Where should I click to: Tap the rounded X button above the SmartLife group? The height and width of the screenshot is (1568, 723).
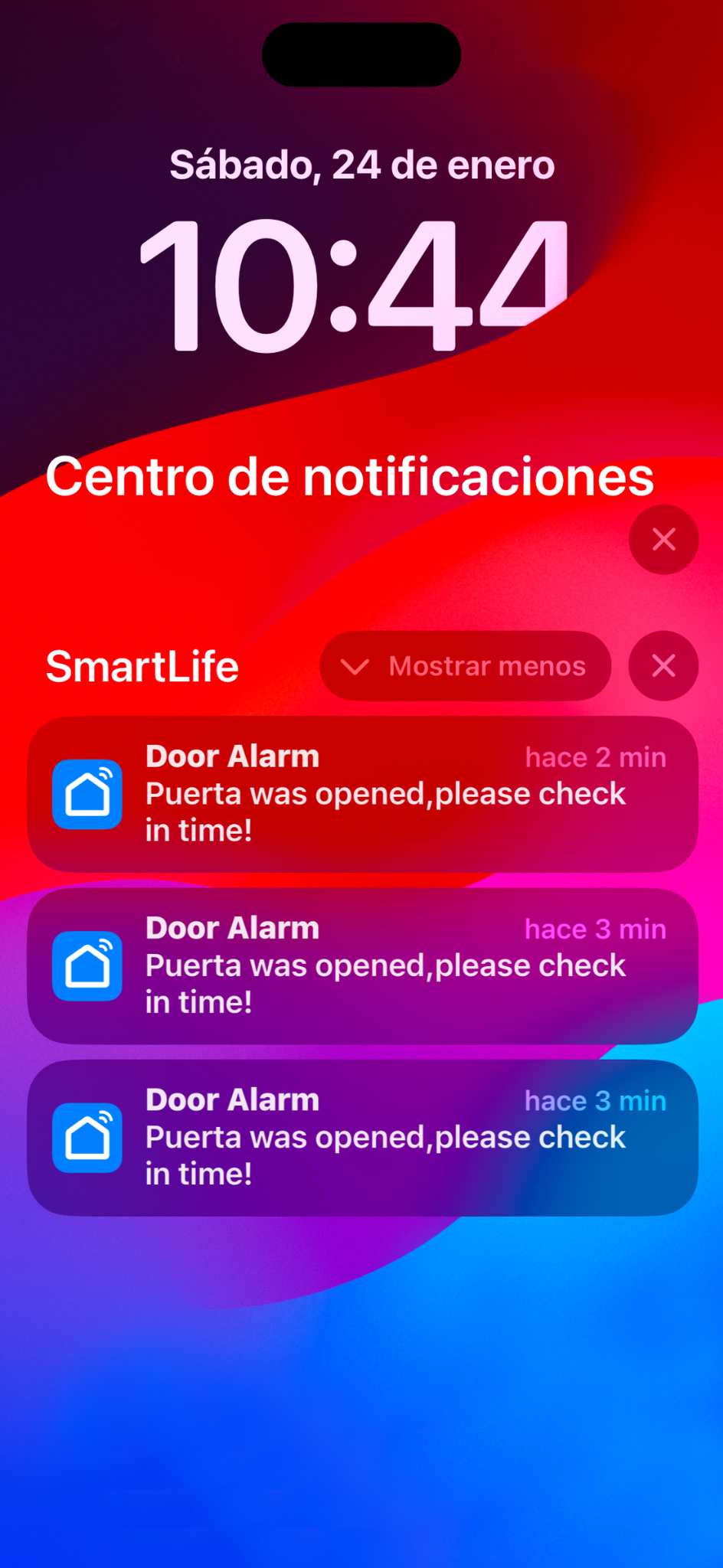[663, 539]
